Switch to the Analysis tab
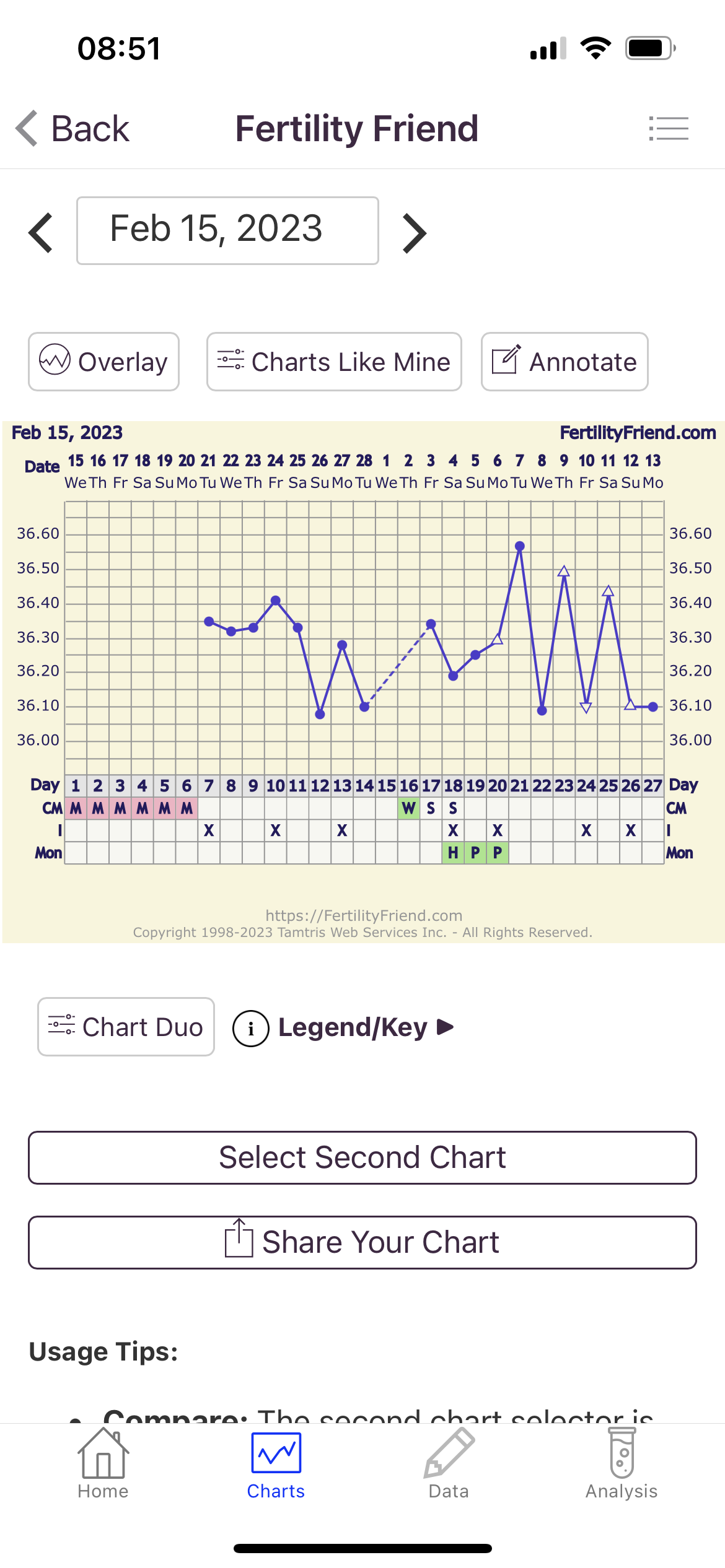The image size is (725, 1568). [622, 1464]
